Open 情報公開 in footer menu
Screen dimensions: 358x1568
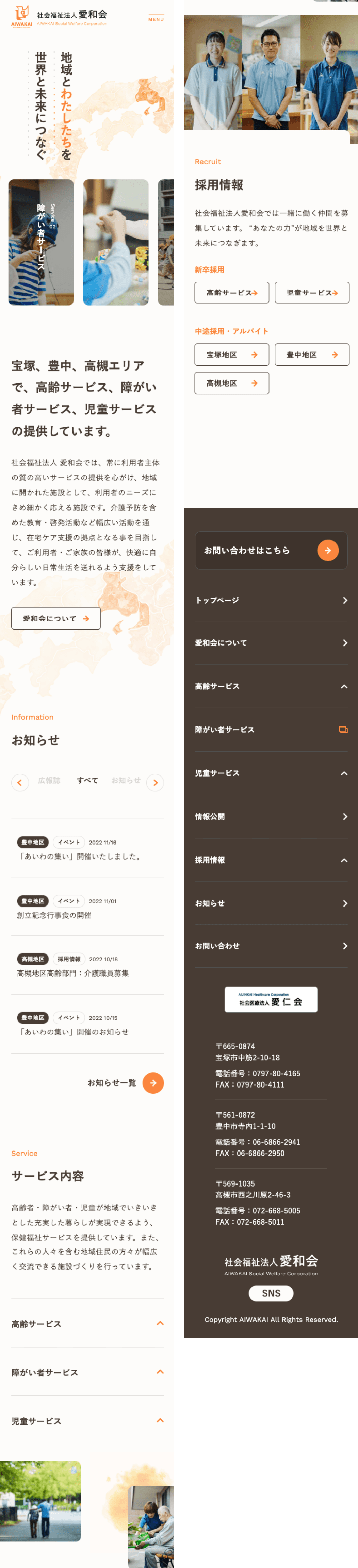tap(271, 816)
